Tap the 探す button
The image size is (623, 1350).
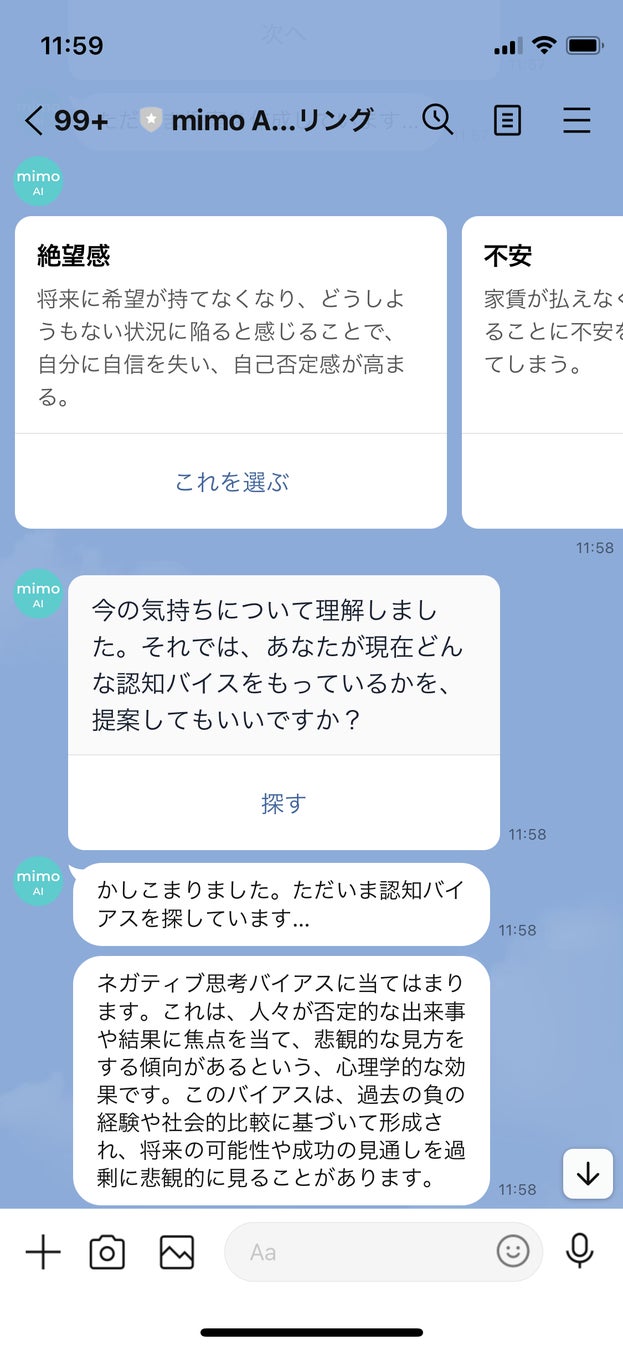(283, 803)
